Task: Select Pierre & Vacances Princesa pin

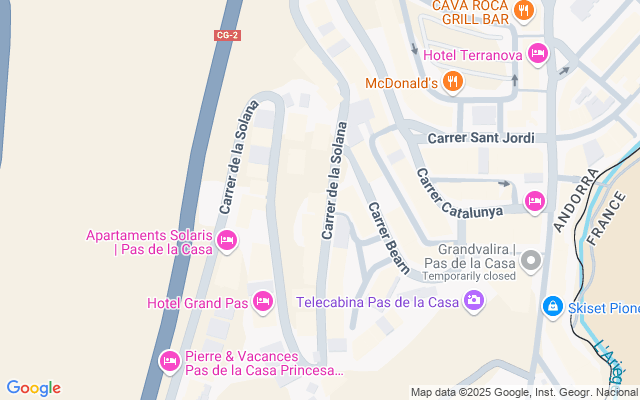Action: pos(169,360)
